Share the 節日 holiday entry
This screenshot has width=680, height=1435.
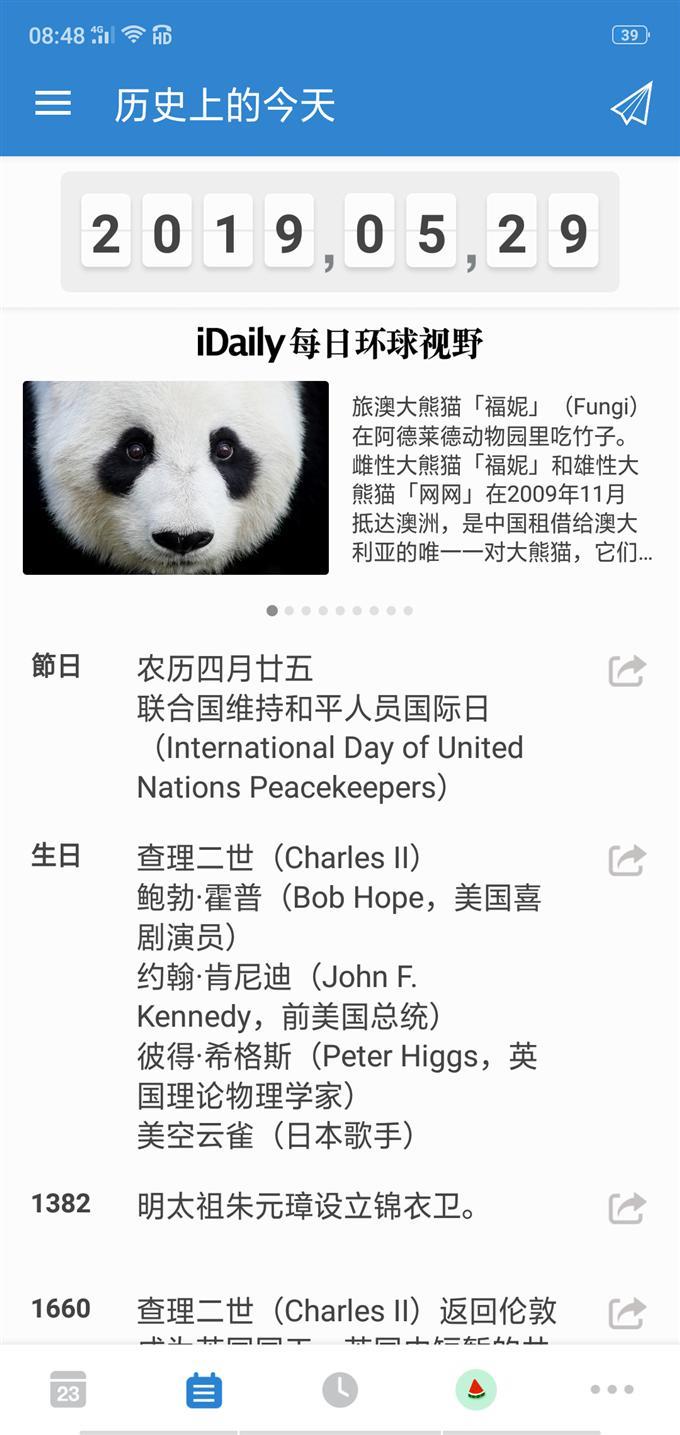(627, 670)
